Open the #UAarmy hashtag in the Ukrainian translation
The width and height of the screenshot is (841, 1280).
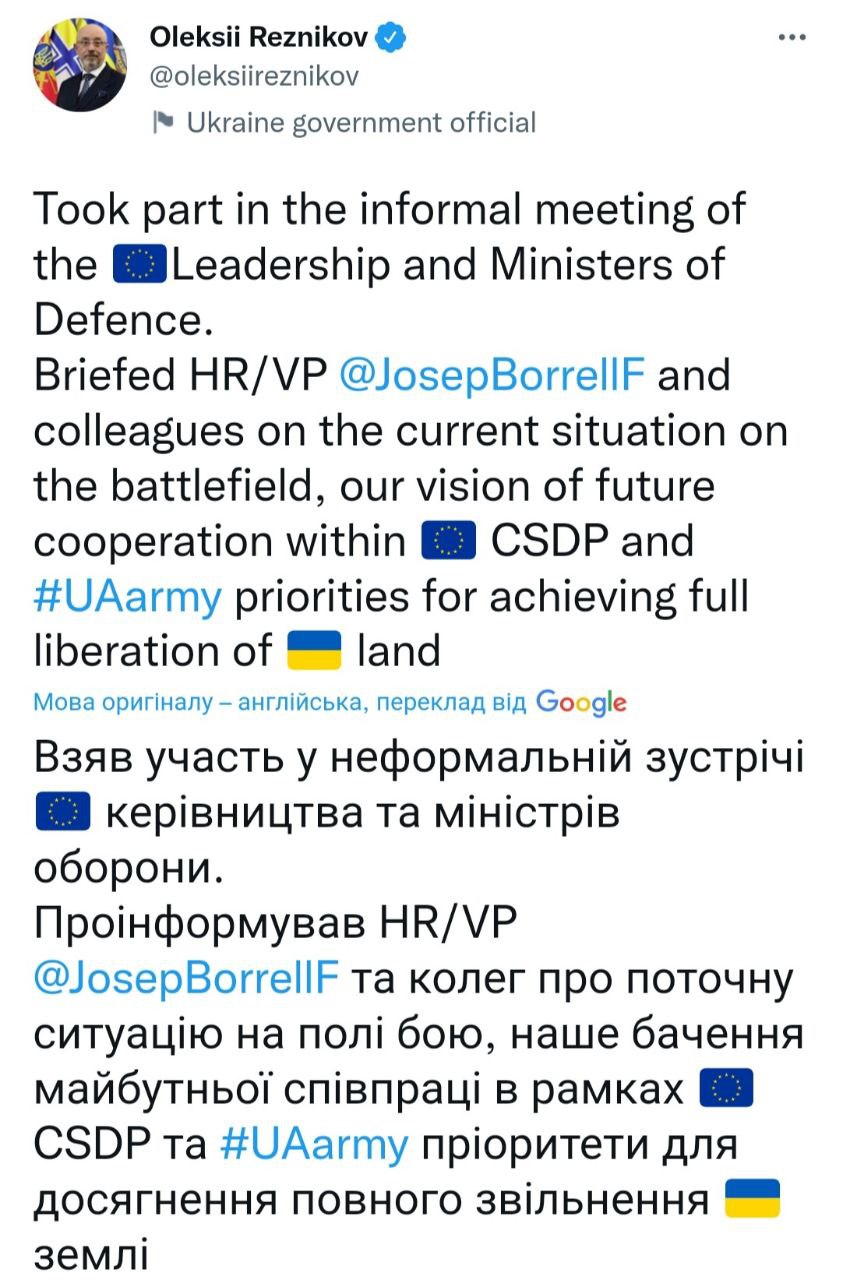[311, 1142]
